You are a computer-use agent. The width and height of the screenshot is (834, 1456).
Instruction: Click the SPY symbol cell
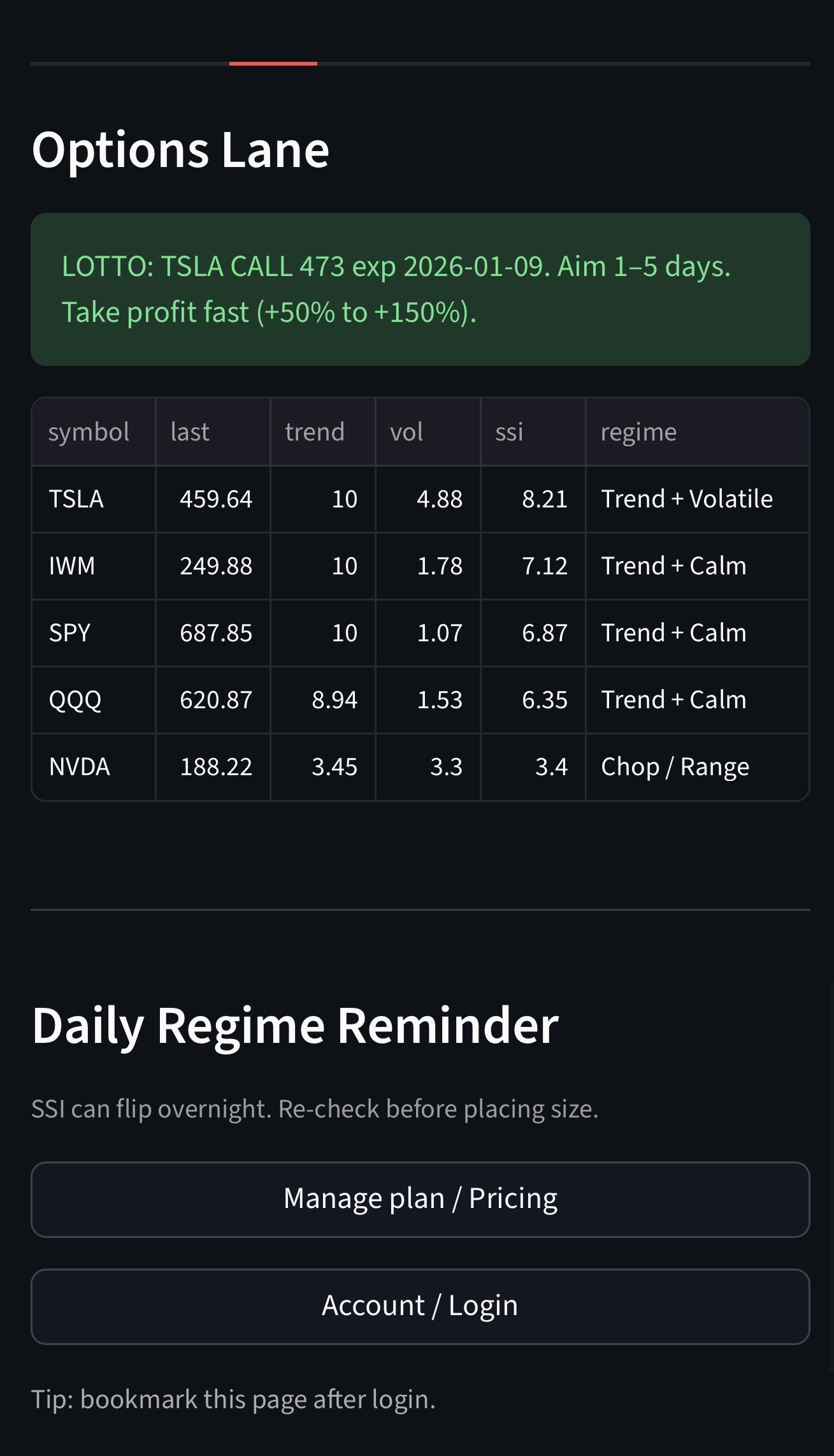click(71, 632)
